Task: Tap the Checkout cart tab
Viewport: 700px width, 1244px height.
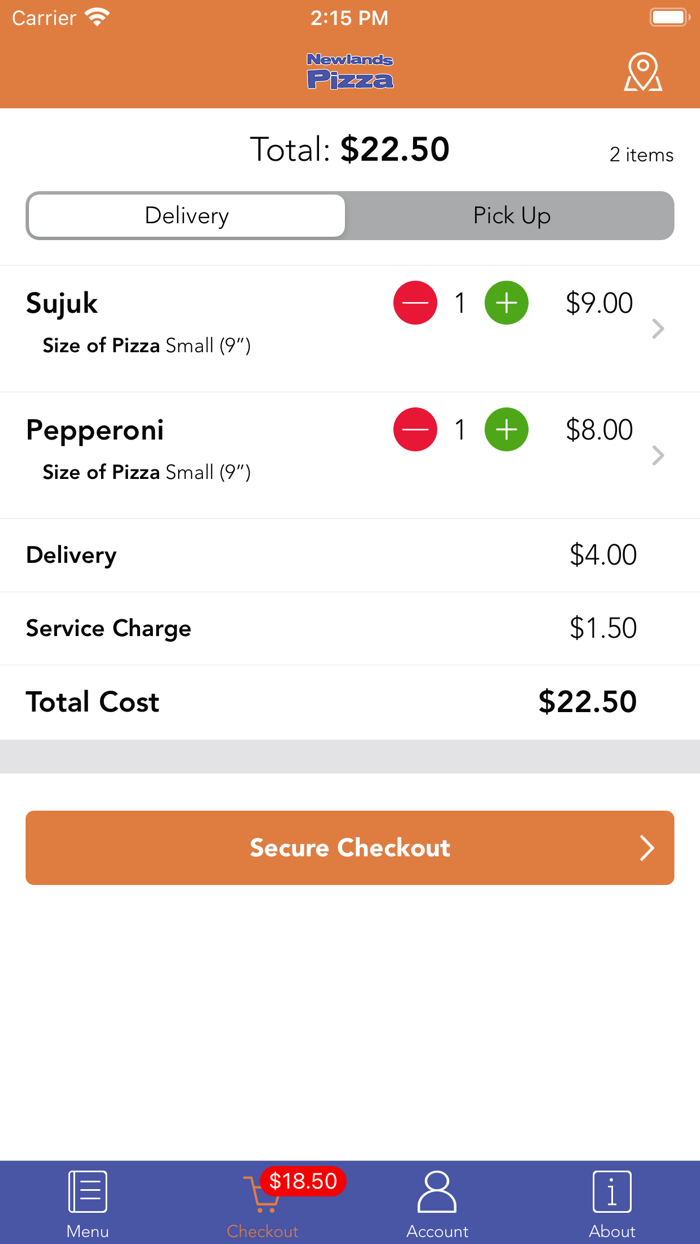Action: (x=263, y=1203)
